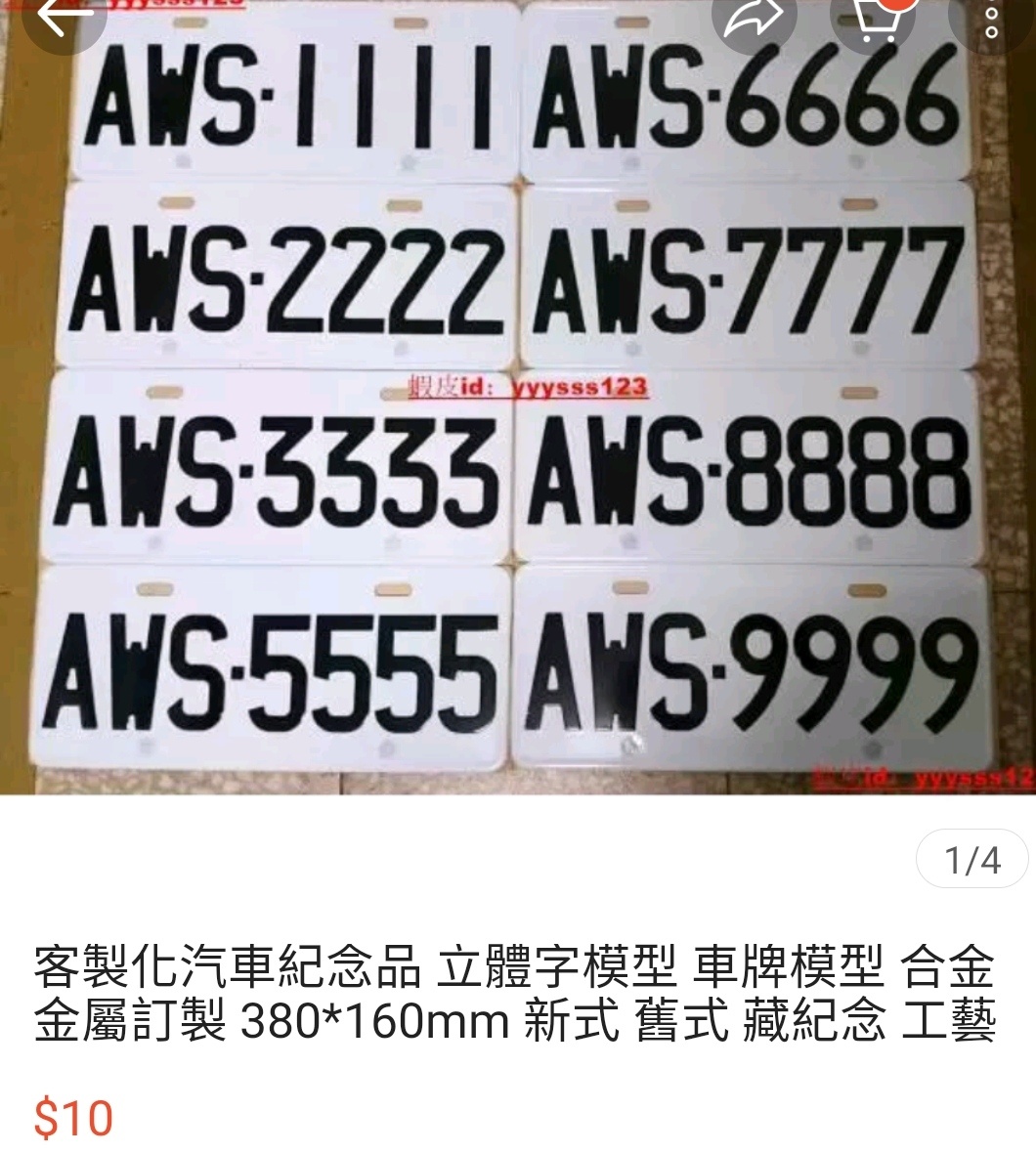Open the shopping cart
Screen dimensions: 1036x1153
[873, 17]
